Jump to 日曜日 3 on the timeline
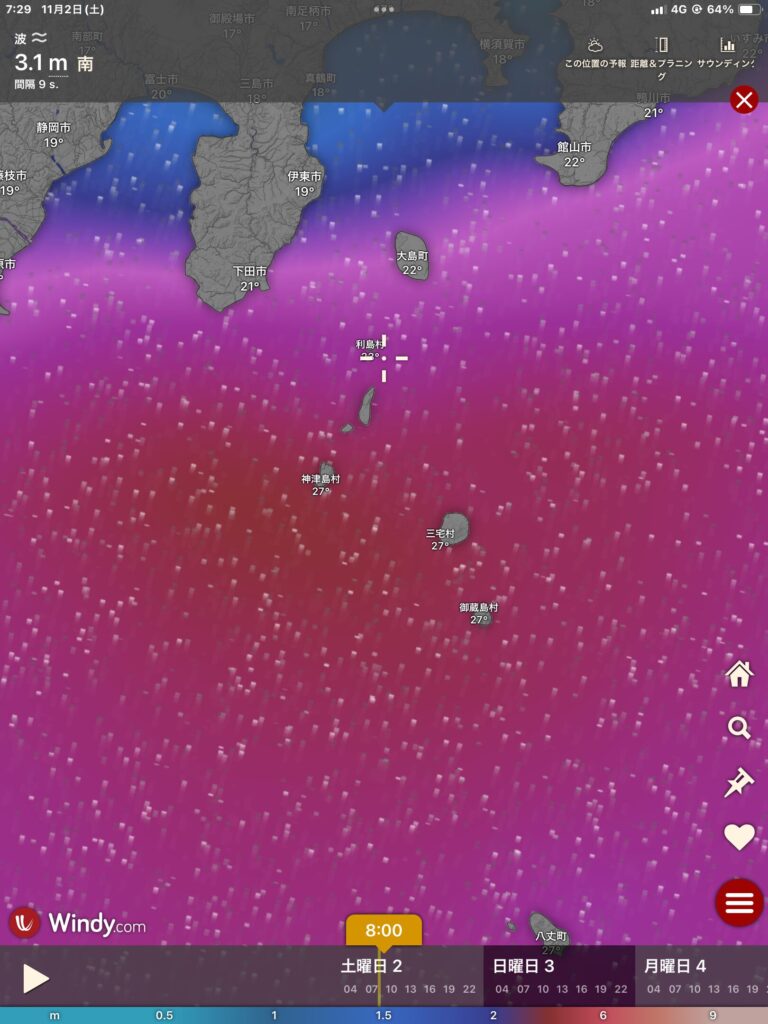Screen dimensions: 768x1024 (523, 966)
